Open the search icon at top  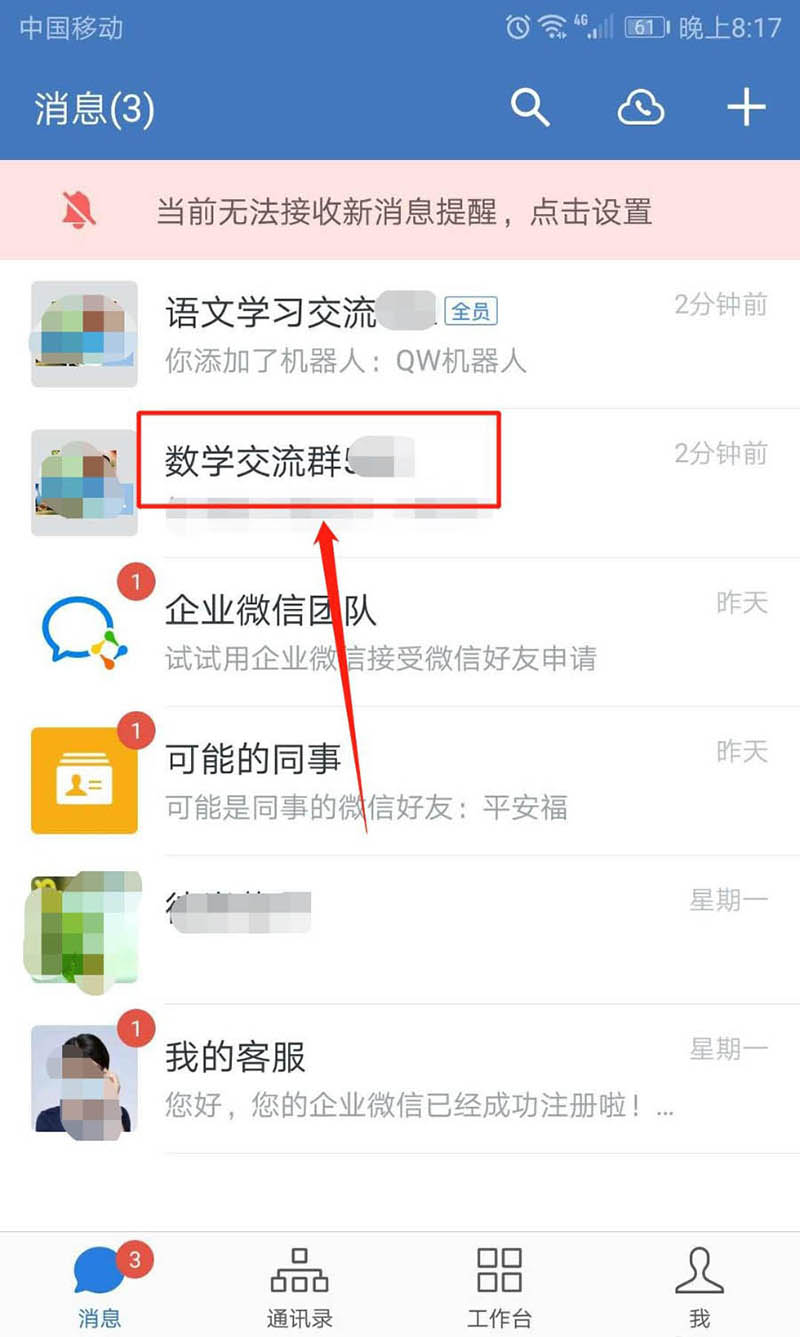coord(530,108)
